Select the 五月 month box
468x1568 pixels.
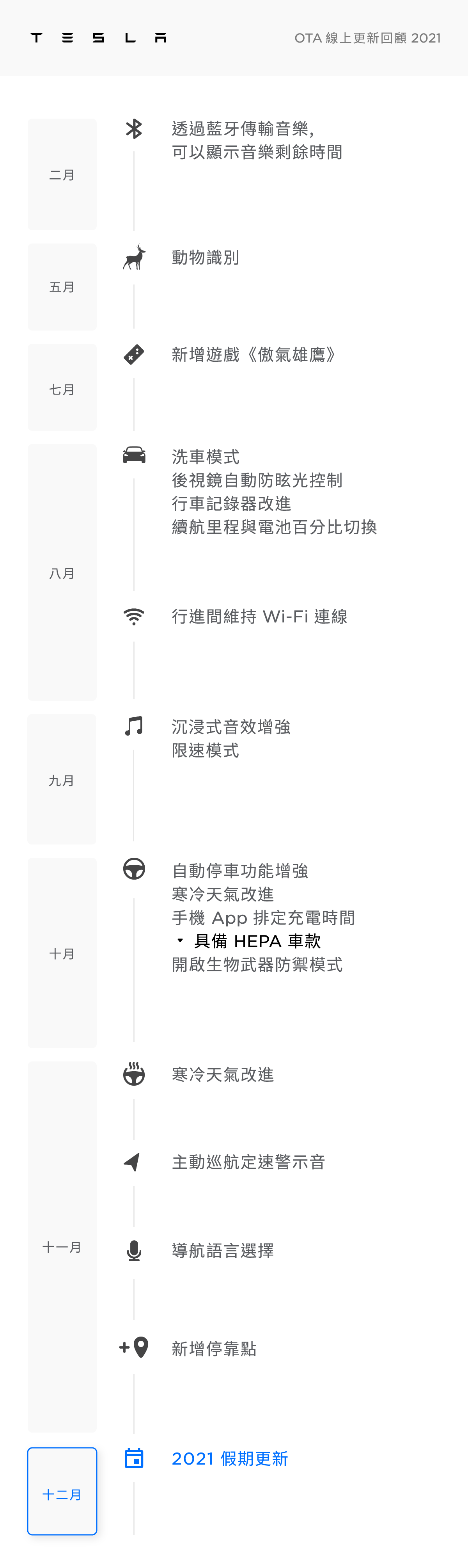(62, 287)
